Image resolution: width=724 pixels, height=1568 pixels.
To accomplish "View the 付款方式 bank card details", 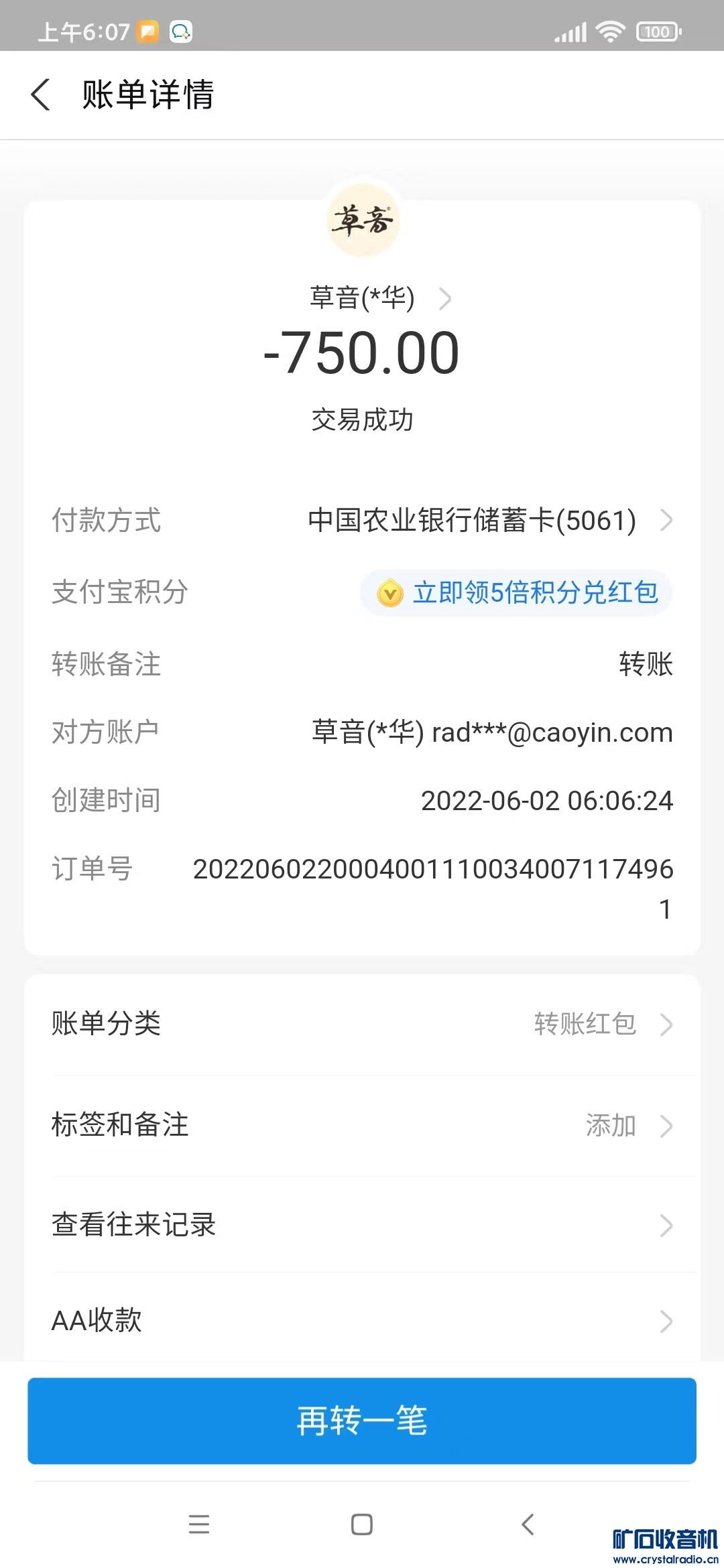I will 489,521.
